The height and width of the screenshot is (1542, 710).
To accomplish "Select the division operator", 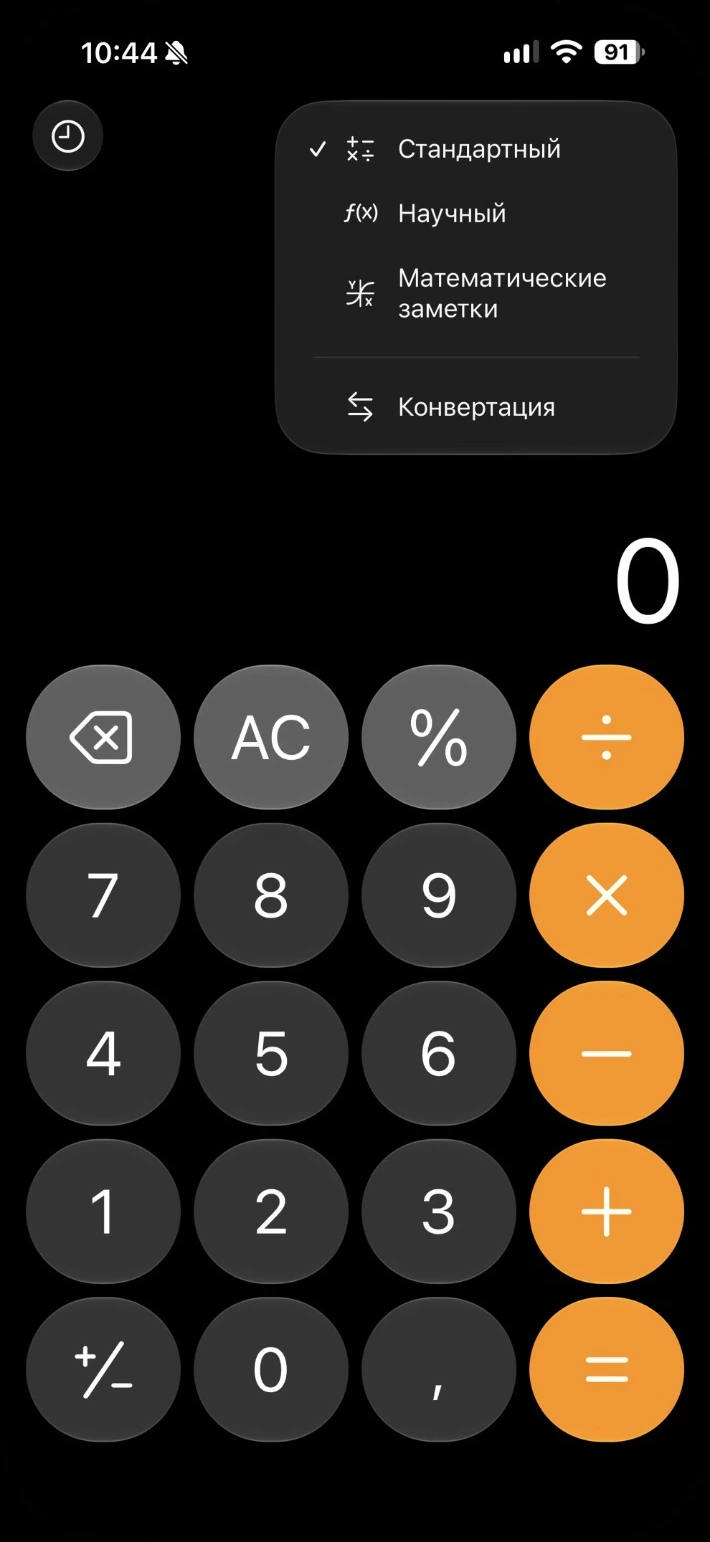I will pos(607,738).
